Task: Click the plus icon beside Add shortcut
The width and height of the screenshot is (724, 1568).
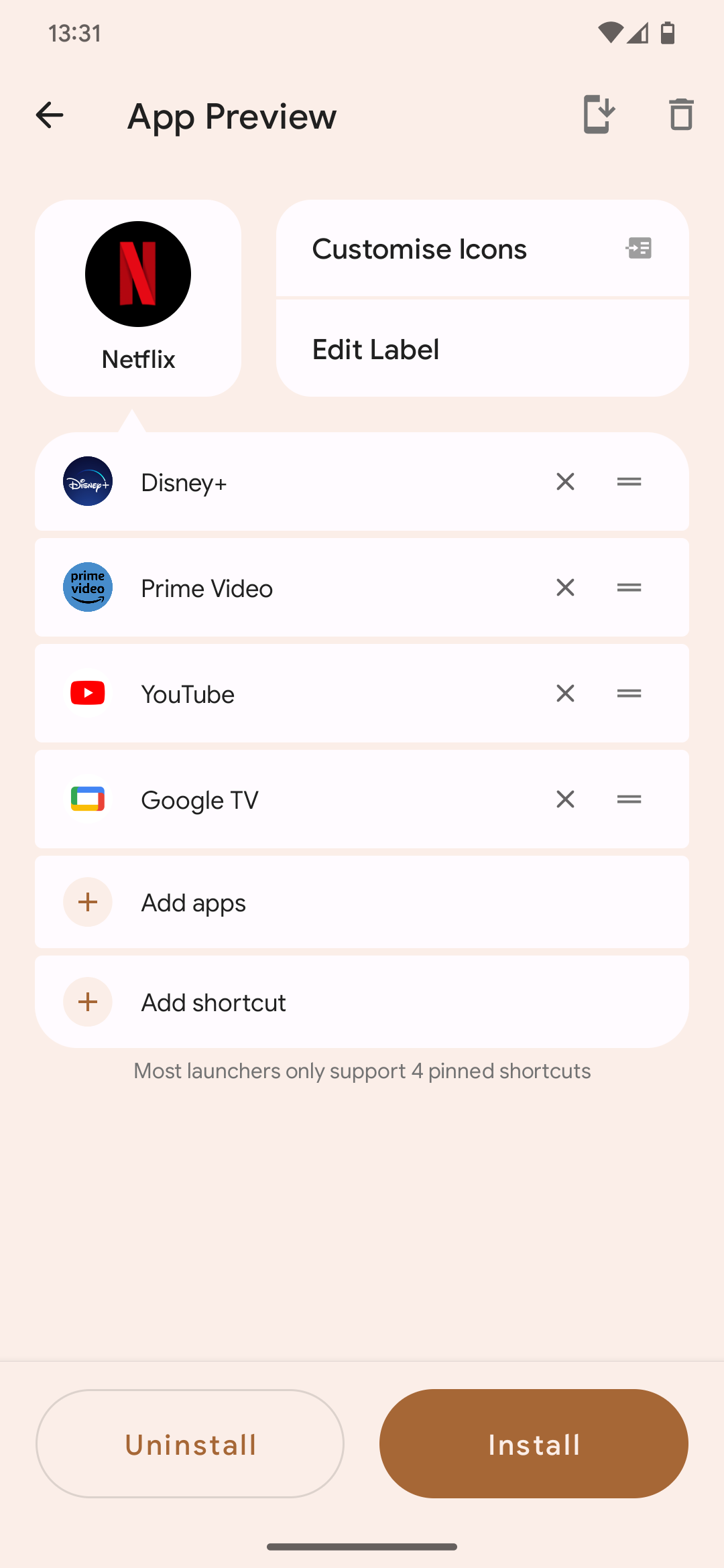Action: coord(88,1002)
